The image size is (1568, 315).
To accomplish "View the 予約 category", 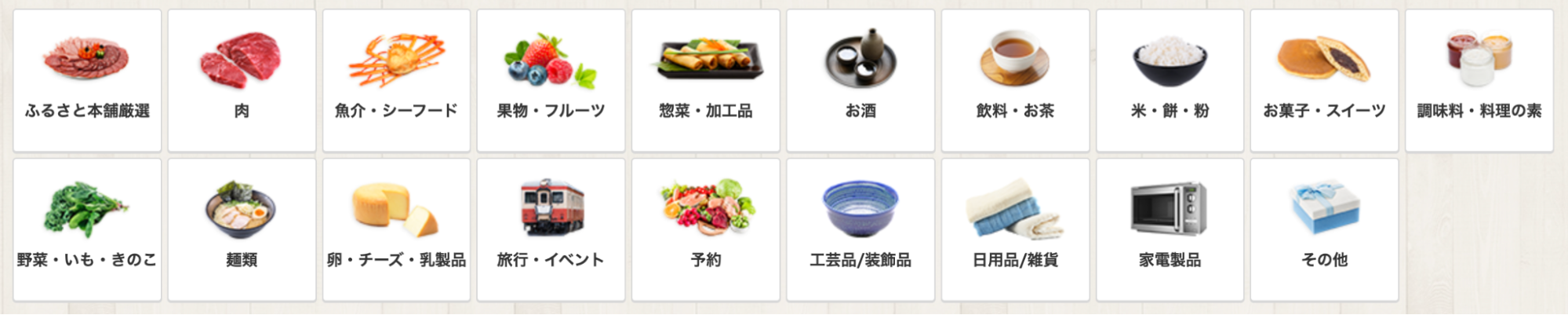I will 705,230.
